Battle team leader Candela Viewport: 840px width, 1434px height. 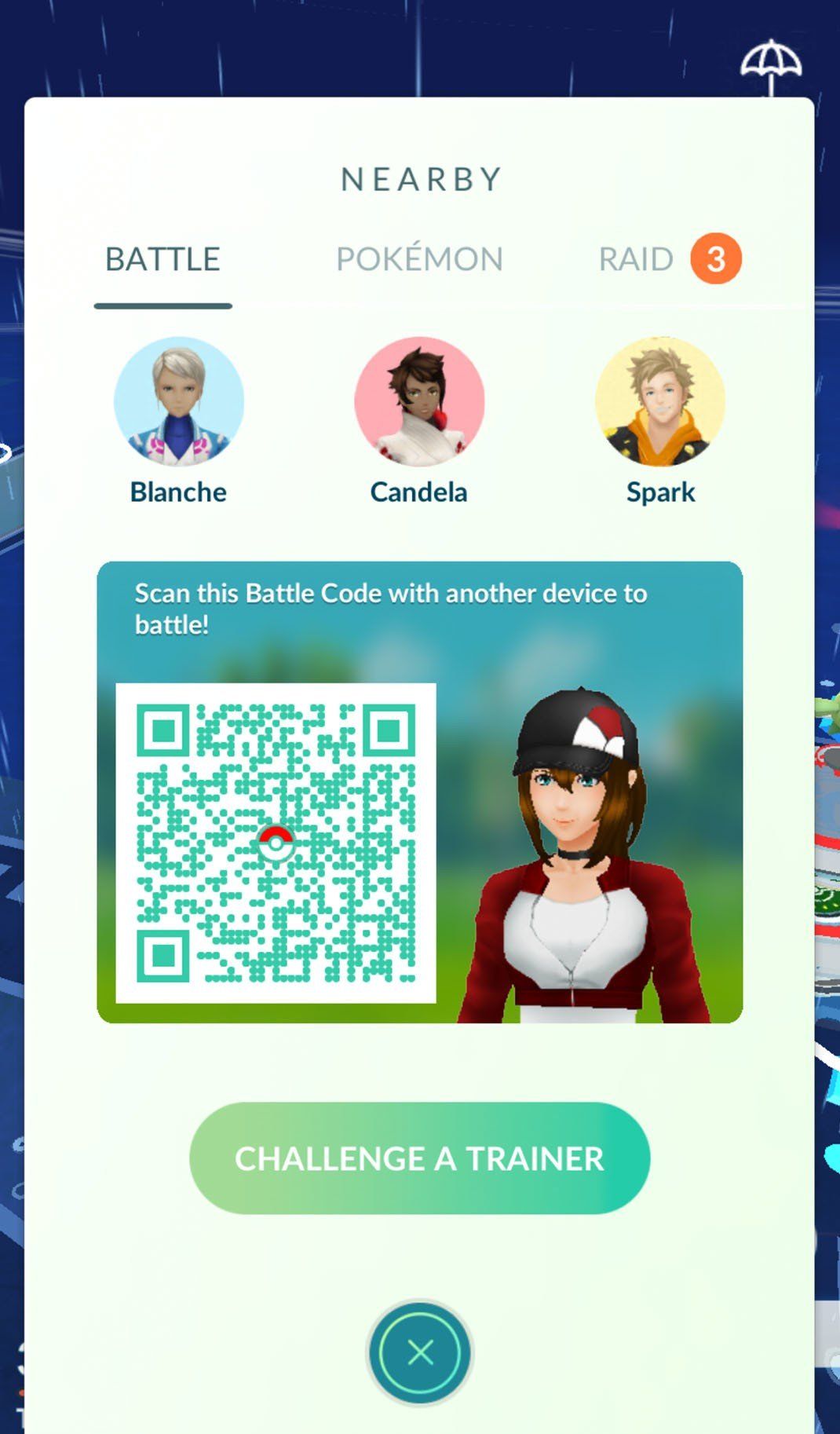pyautogui.click(x=419, y=402)
